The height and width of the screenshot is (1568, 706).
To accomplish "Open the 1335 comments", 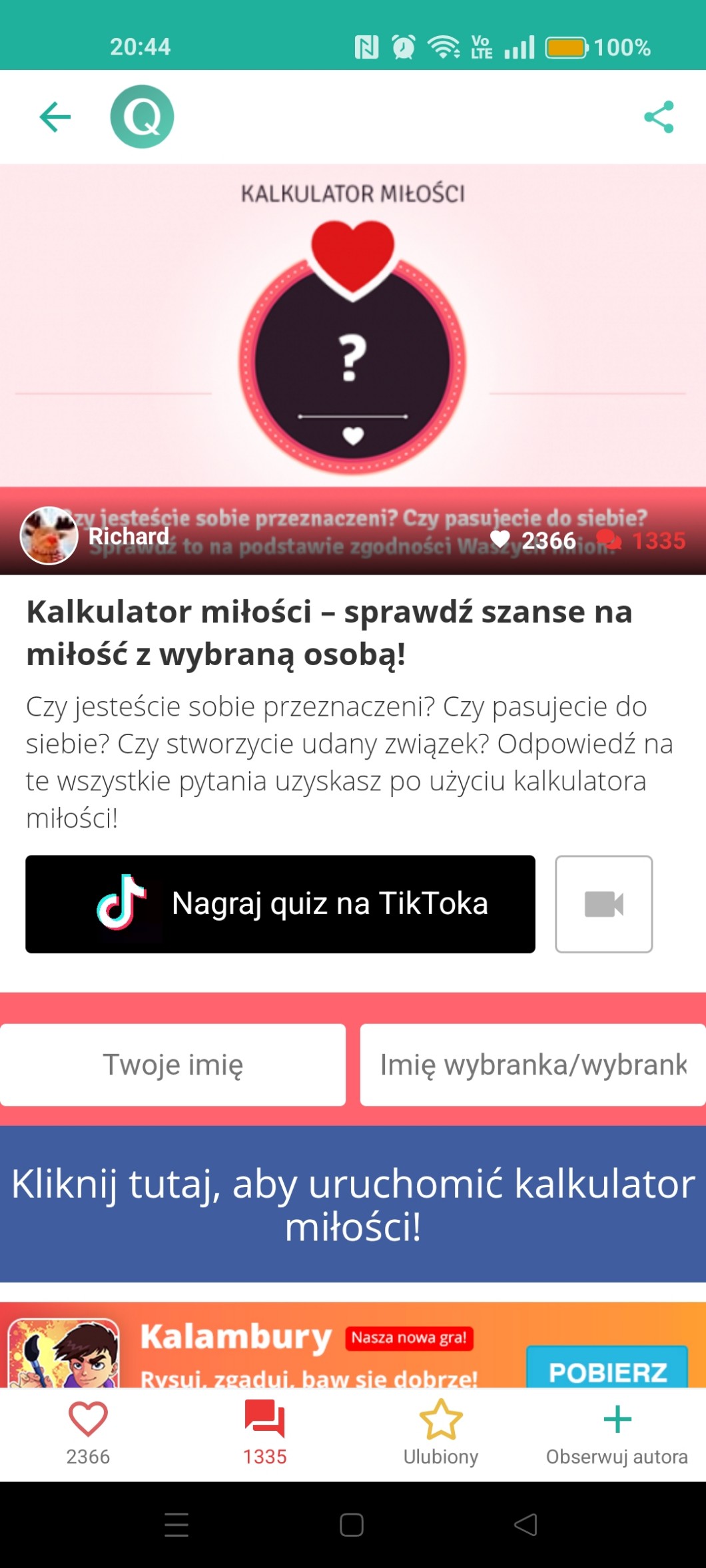I will (x=264, y=1432).
